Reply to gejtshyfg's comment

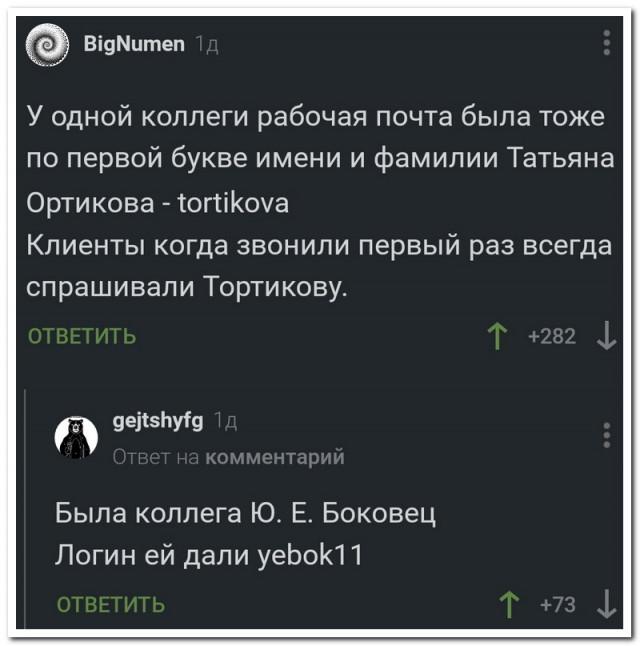pos(111,603)
